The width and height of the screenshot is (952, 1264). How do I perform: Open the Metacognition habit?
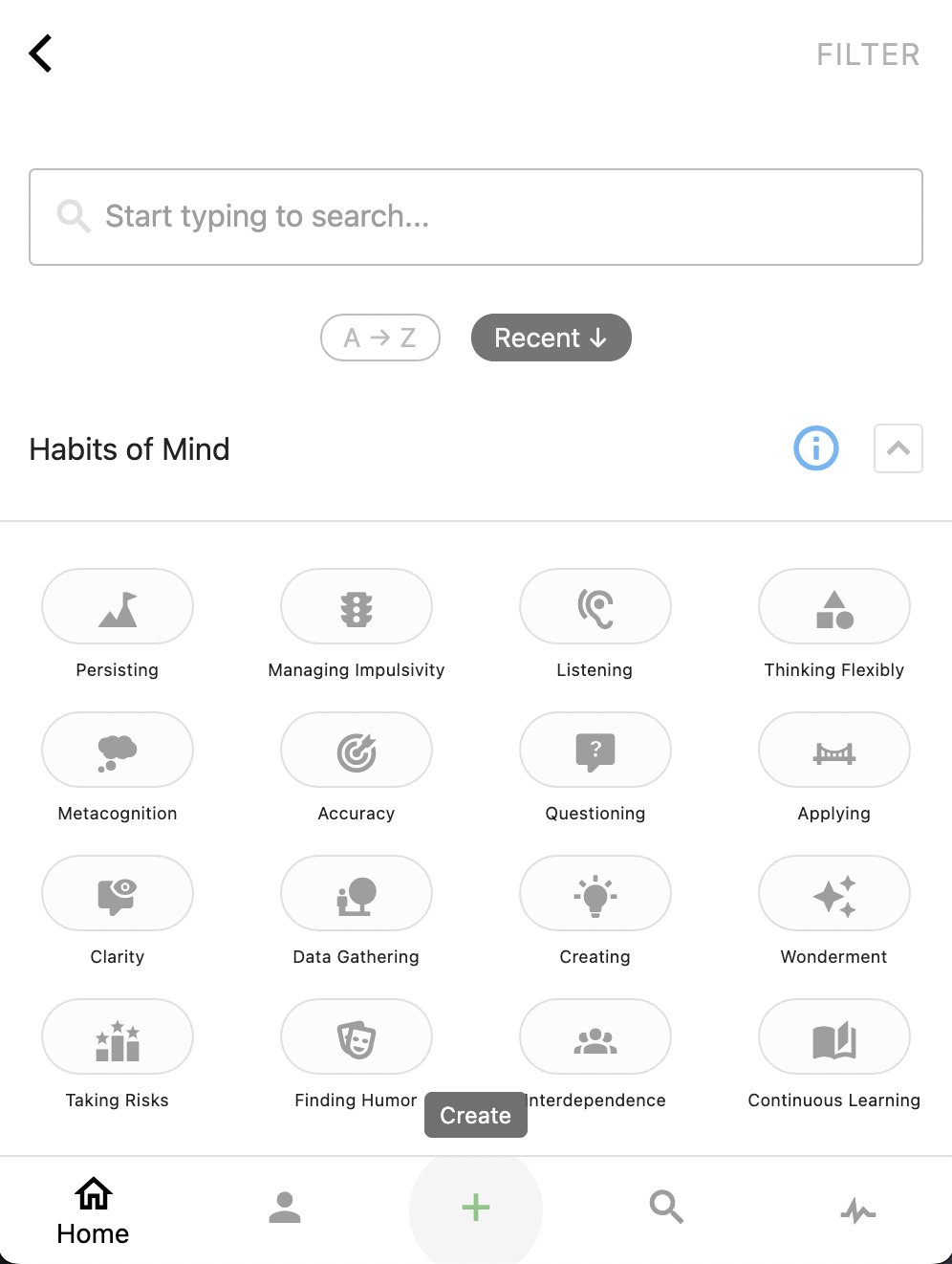coord(118,751)
